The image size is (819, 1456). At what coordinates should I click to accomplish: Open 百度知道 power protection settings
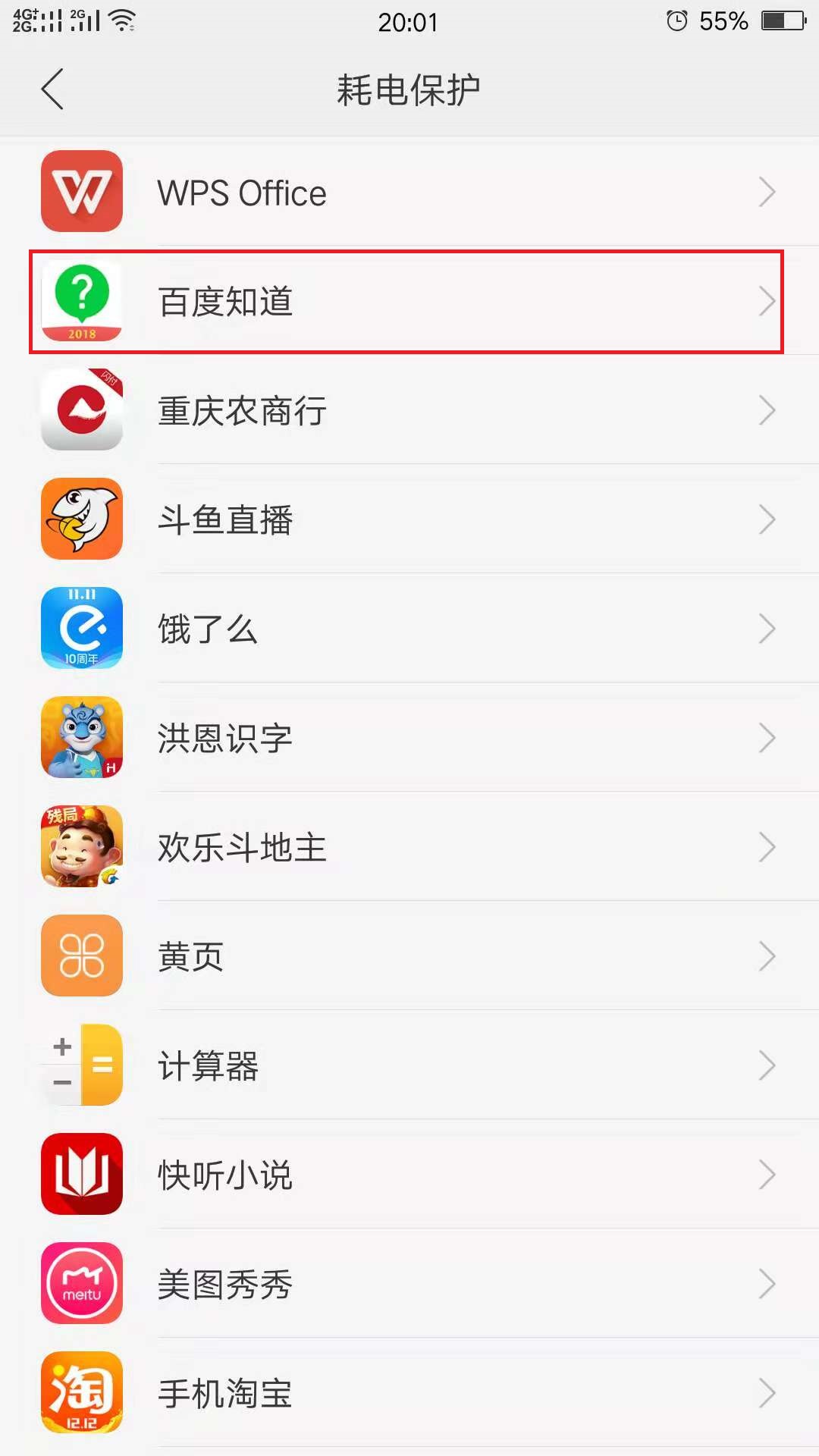click(x=409, y=302)
